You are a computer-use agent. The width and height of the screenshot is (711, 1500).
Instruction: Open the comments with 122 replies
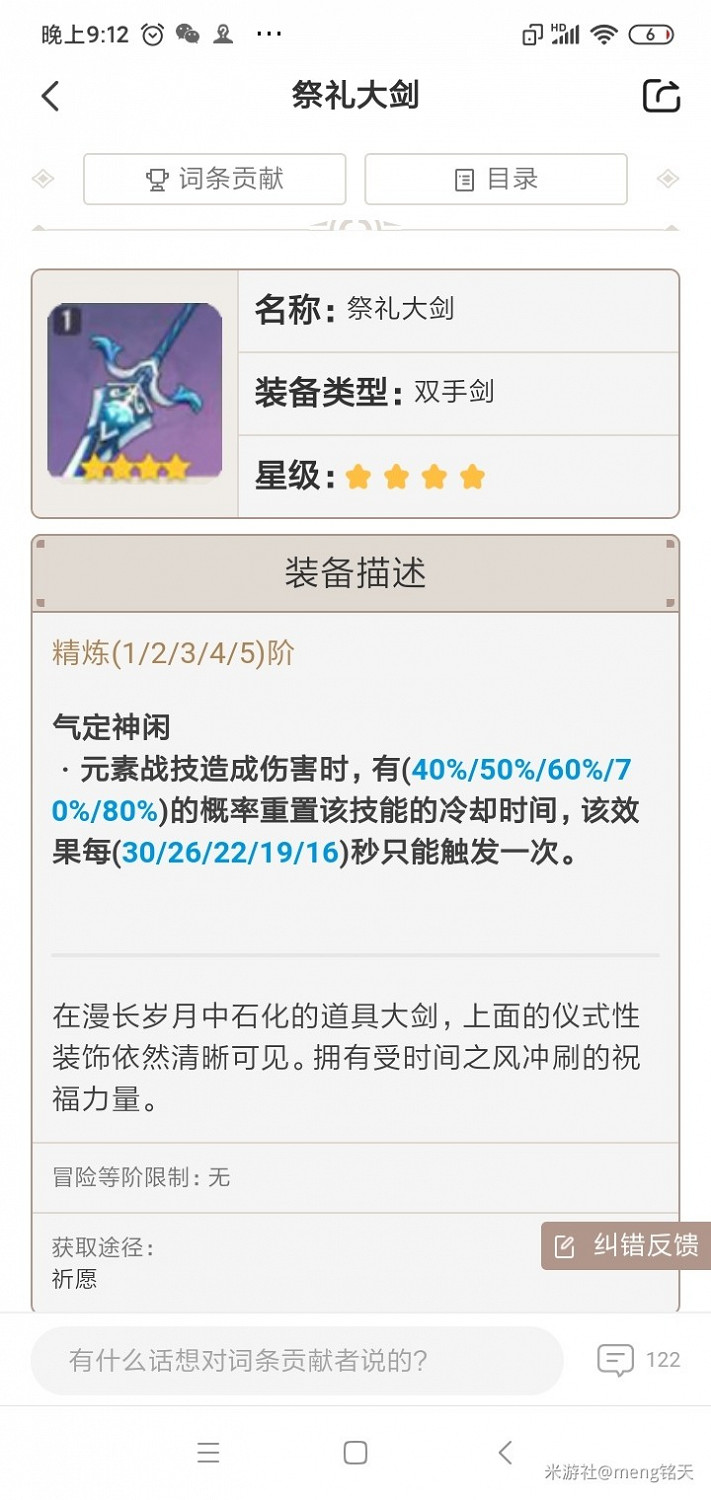638,1360
